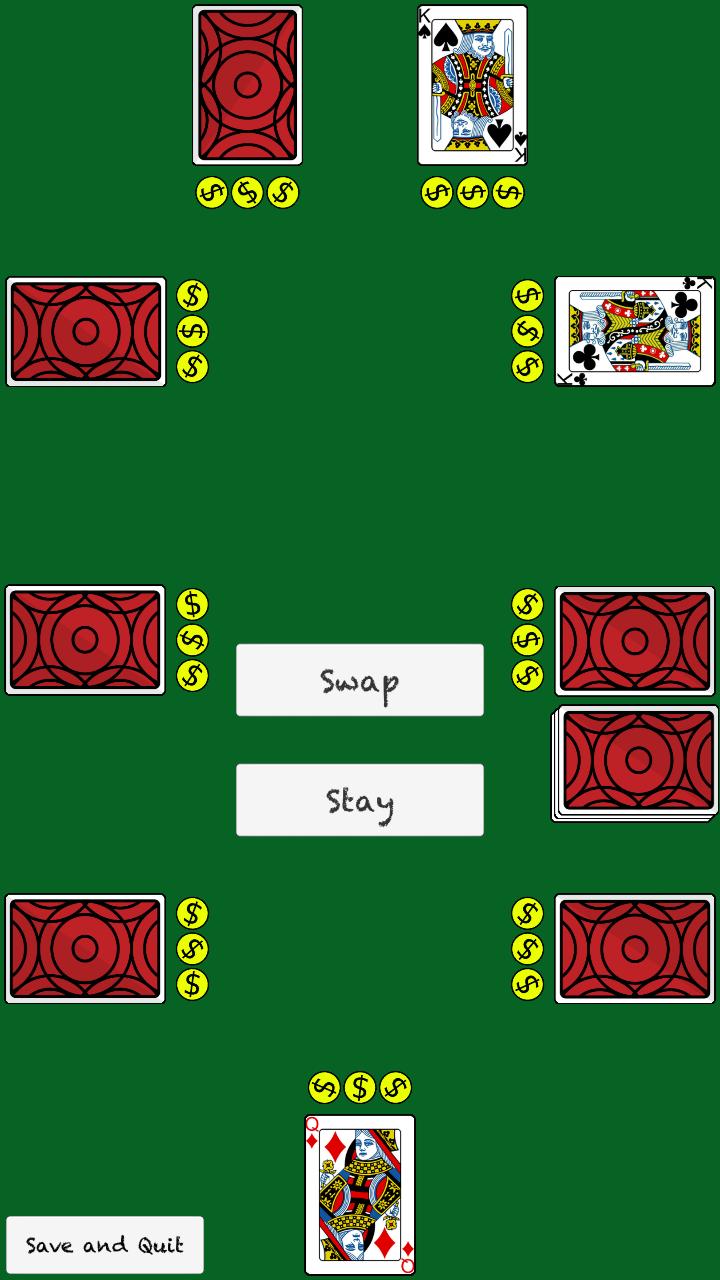Choose Stay to keep your card

(x=359, y=800)
